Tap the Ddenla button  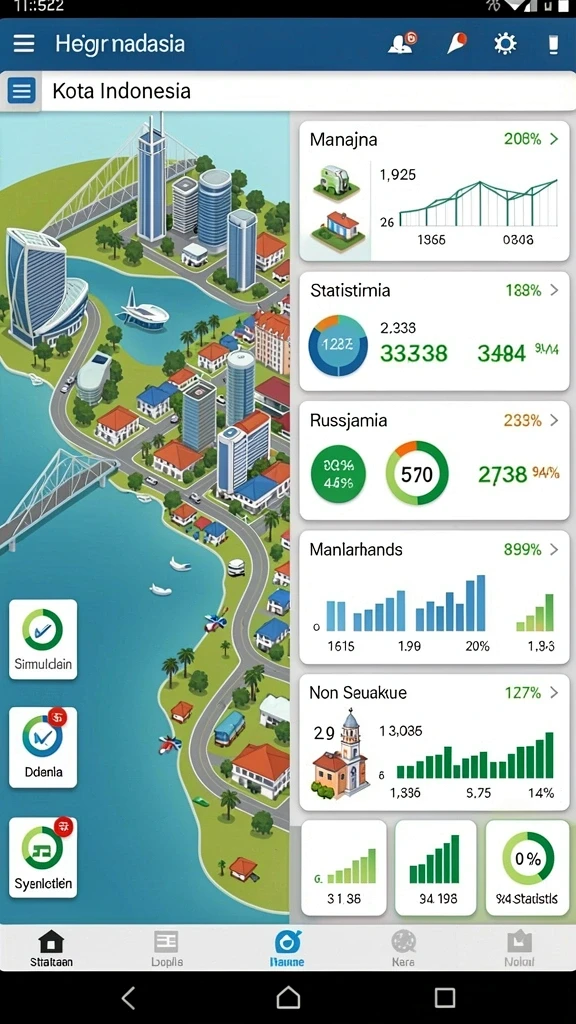pyautogui.click(x=43, y=747)
